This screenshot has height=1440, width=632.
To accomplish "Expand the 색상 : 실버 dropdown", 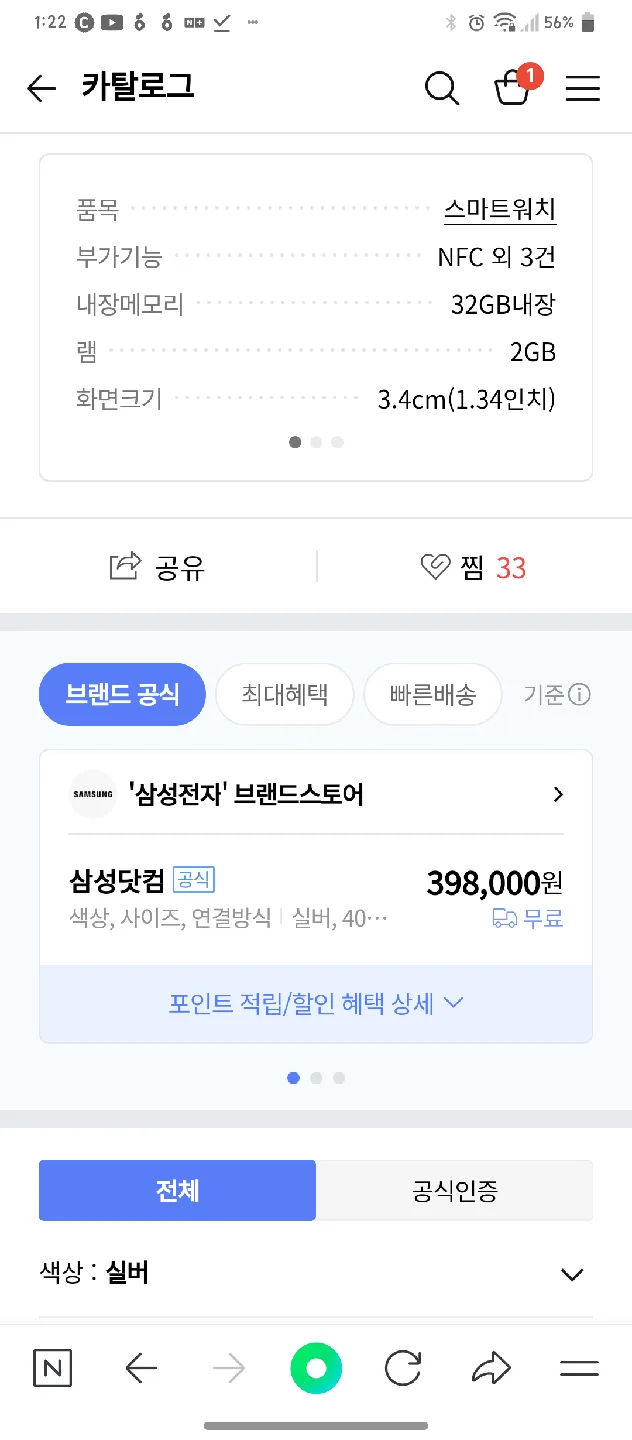I will click(x=571, y=1274).
